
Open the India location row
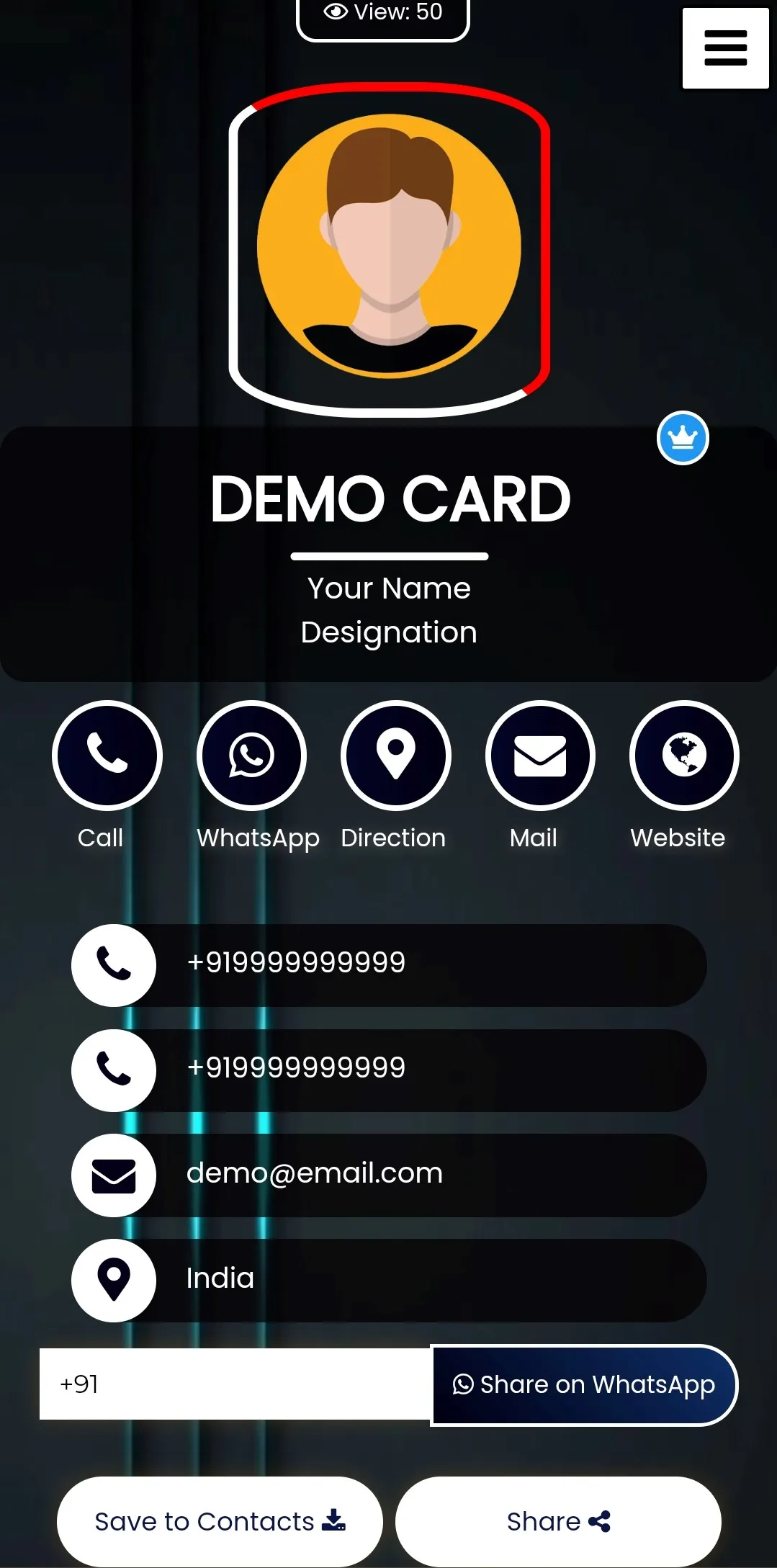pyautogui.click(x=389, y=1280)
